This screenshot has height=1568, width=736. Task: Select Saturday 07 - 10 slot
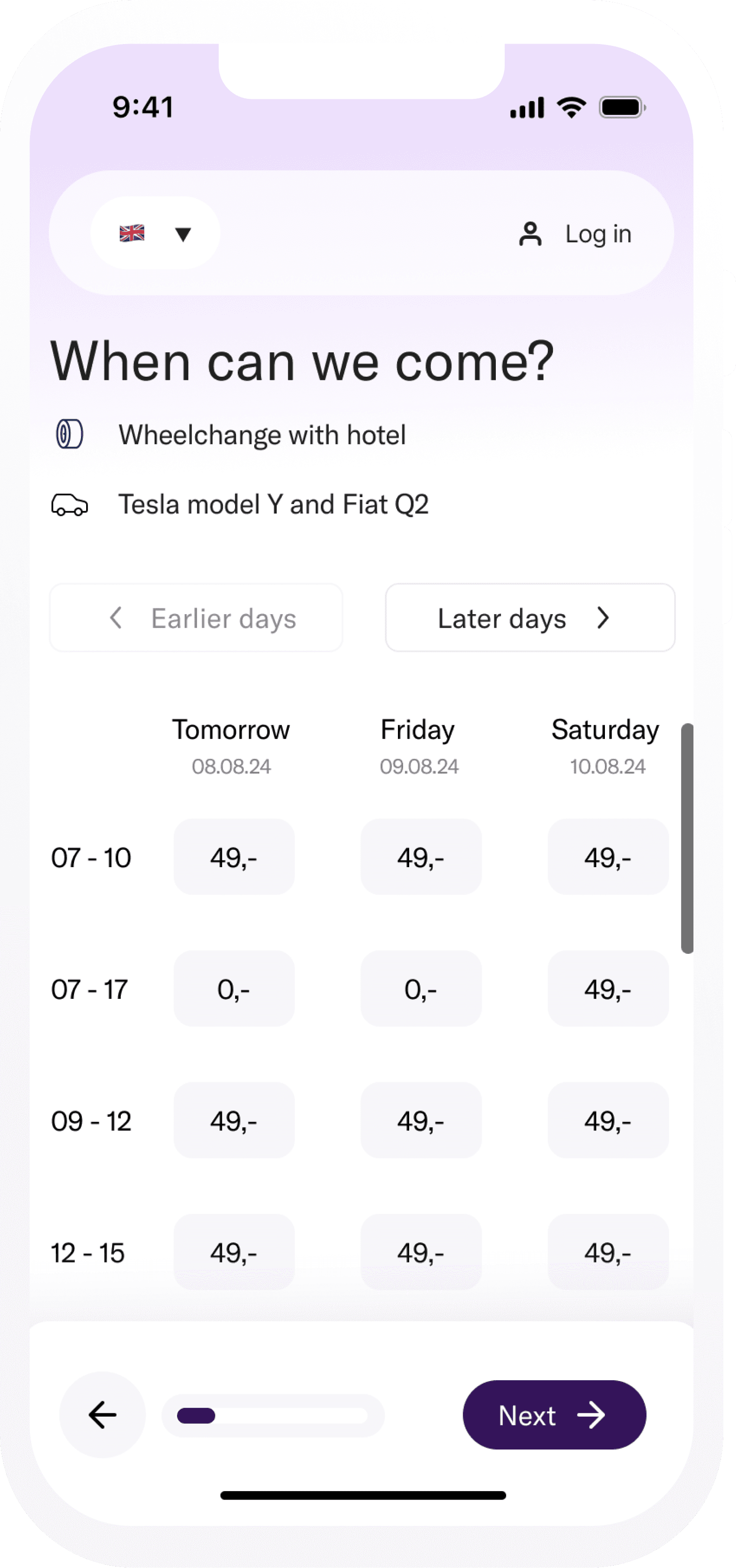pos(608,857)
